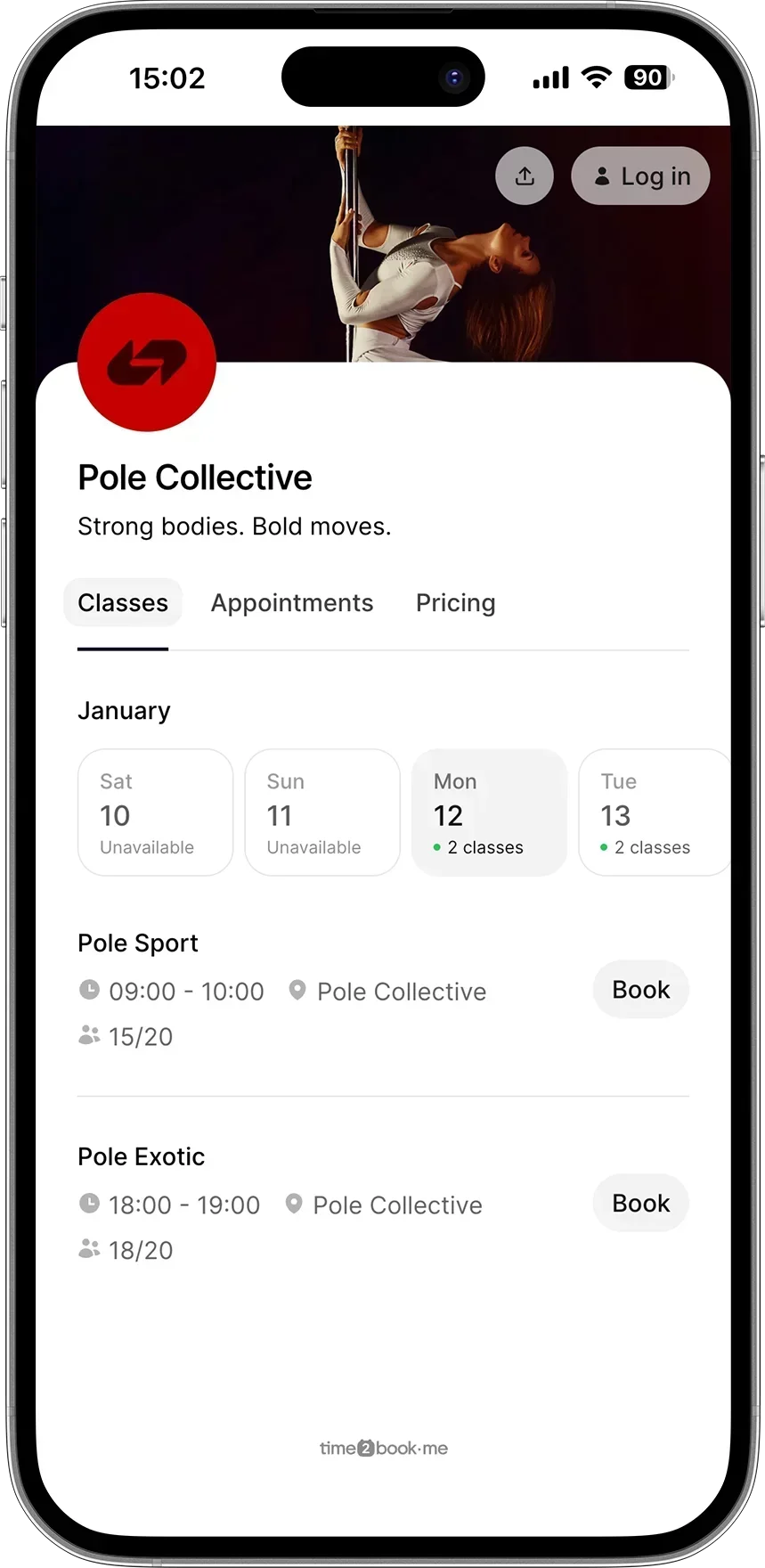The width and height of the screenshot is (765, 1568).
Task: Book the Pole Sport class
Action: click(640, 989)
